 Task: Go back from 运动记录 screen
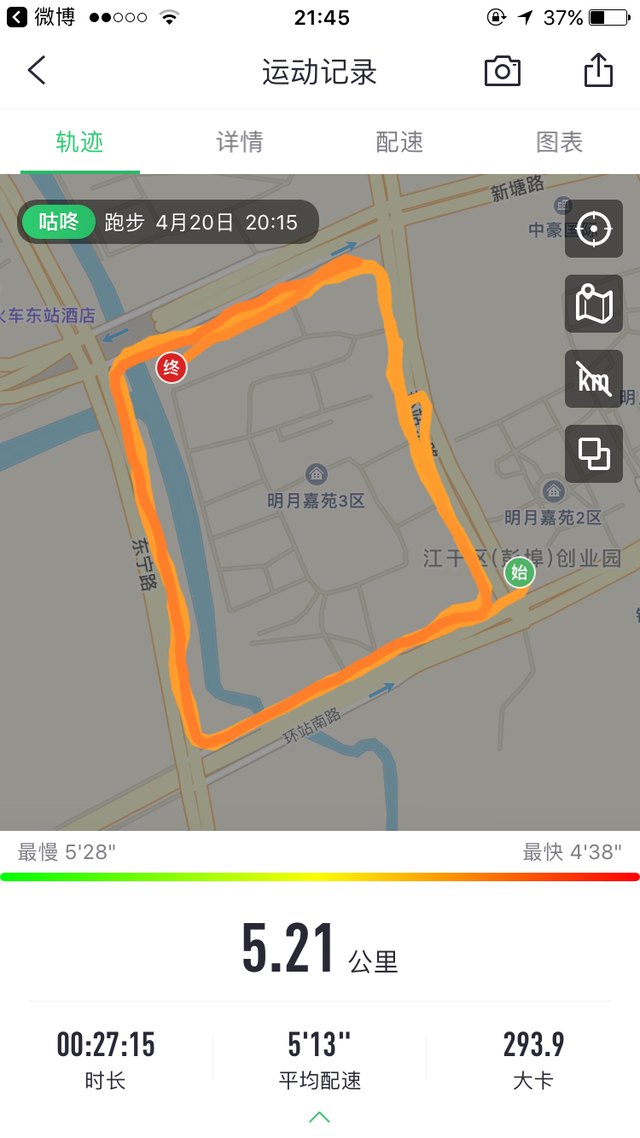coord(37,71)
